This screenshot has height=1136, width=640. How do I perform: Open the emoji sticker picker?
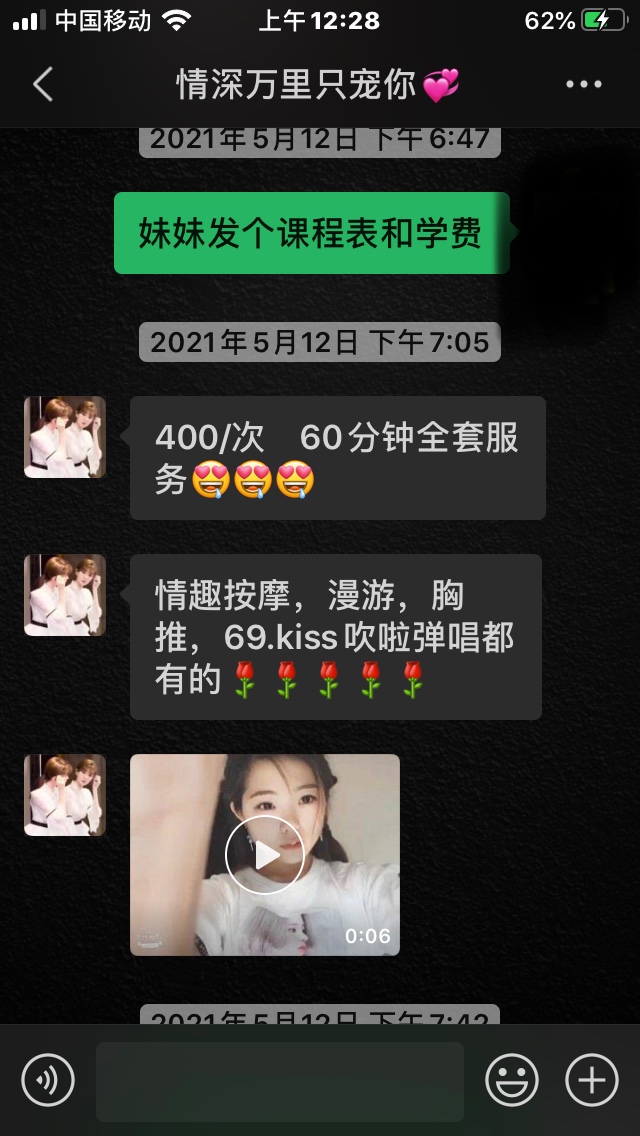click(512, 1081)
